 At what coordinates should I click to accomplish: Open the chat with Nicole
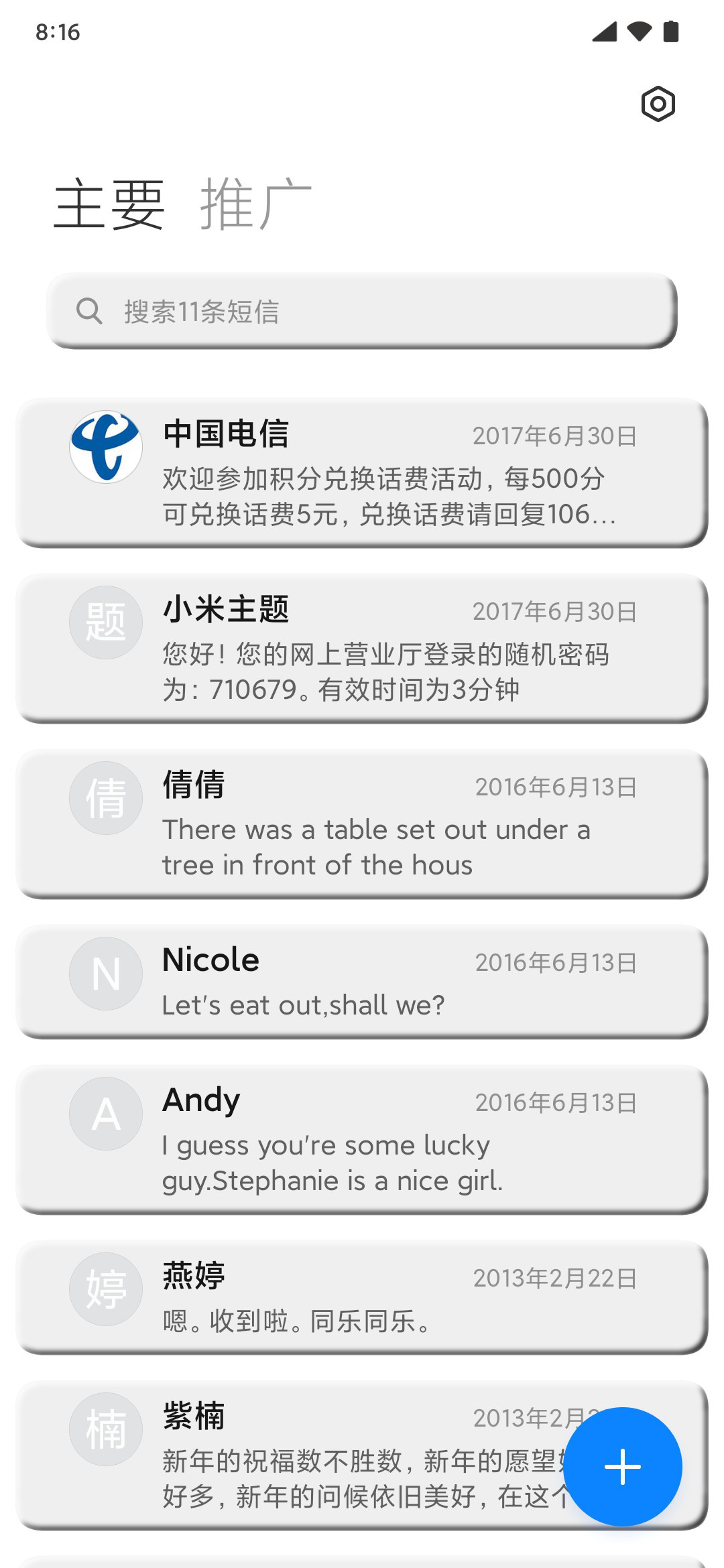362,982
